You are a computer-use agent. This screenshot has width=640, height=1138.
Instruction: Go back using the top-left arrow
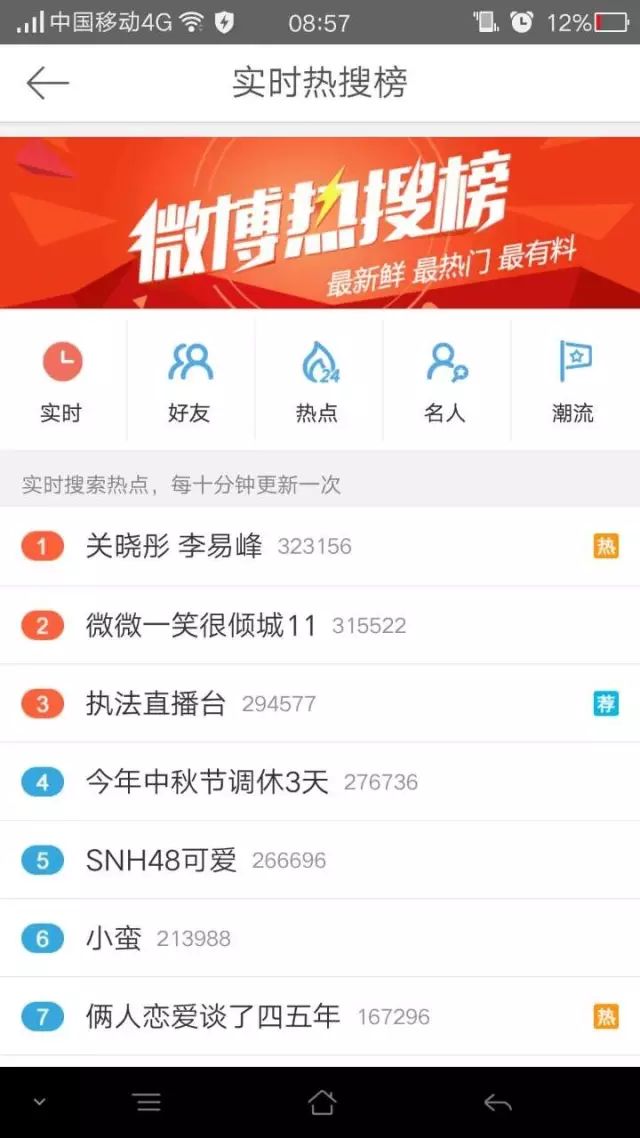tap(47, 83)
